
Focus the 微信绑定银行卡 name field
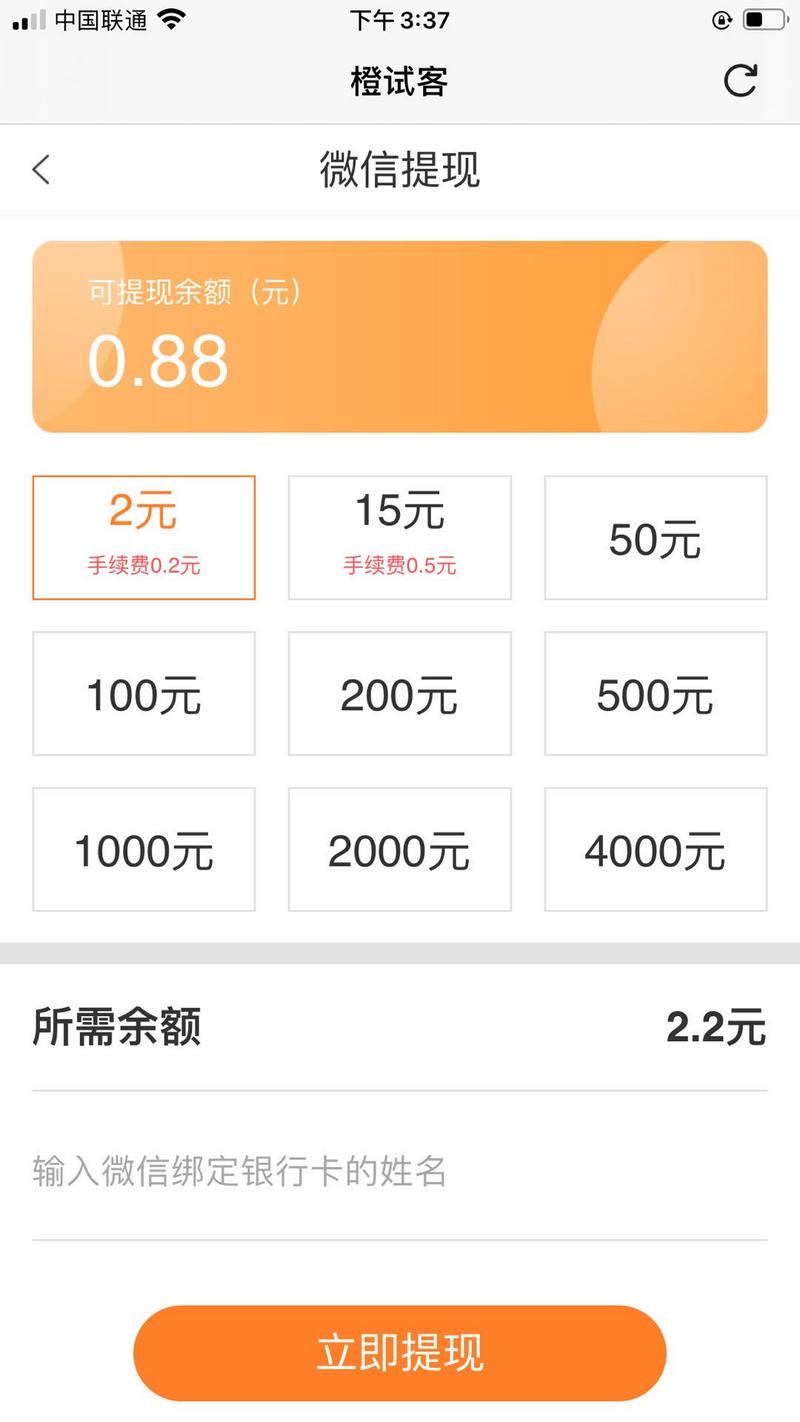[400, 1171]
